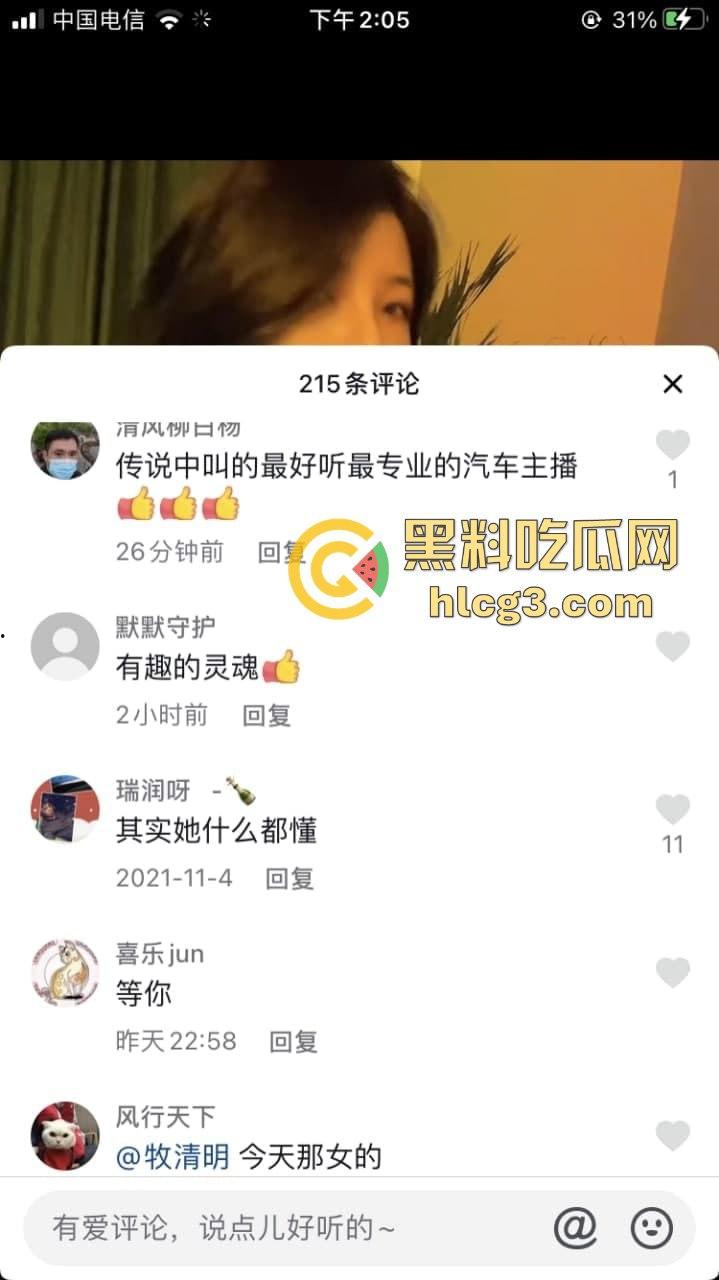Focus the 有爱评论 comment input field
719x1280 pixels.
click(280, 1228)
